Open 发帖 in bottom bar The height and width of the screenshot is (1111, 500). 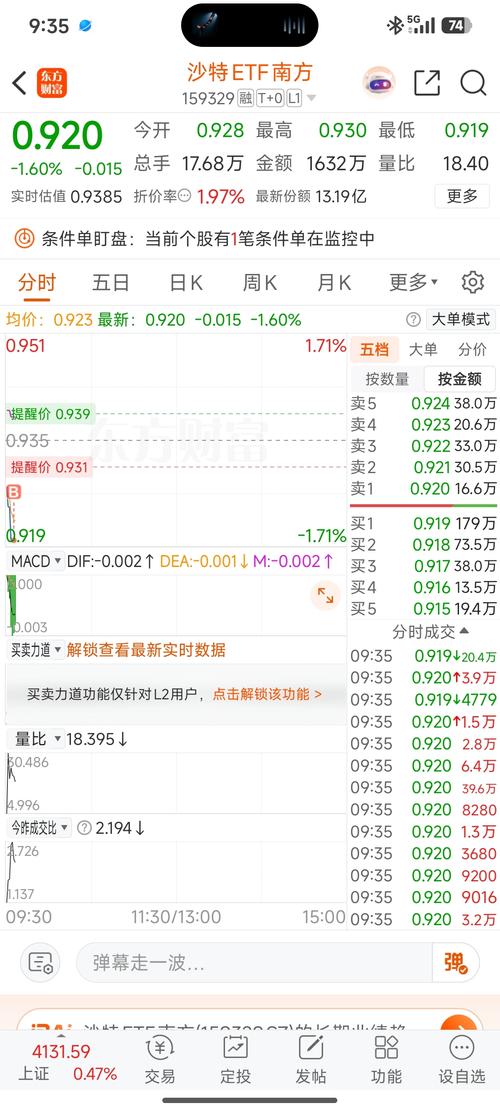click(x=310, y=1060)
